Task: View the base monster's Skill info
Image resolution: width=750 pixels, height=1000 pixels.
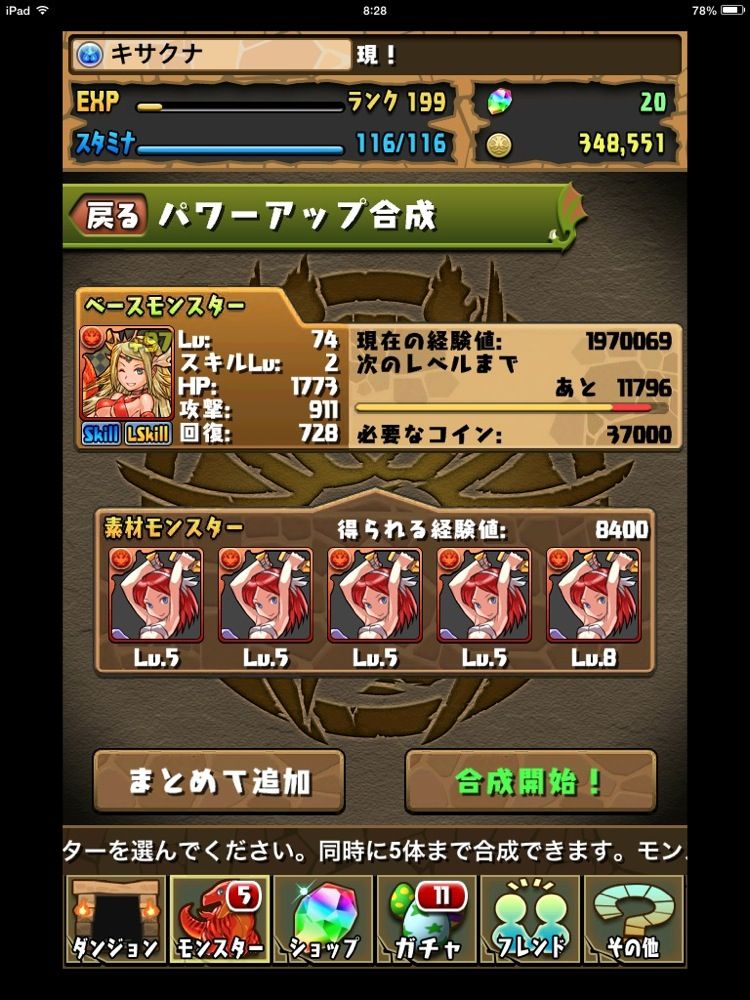Action: click(x=101, y=434)
